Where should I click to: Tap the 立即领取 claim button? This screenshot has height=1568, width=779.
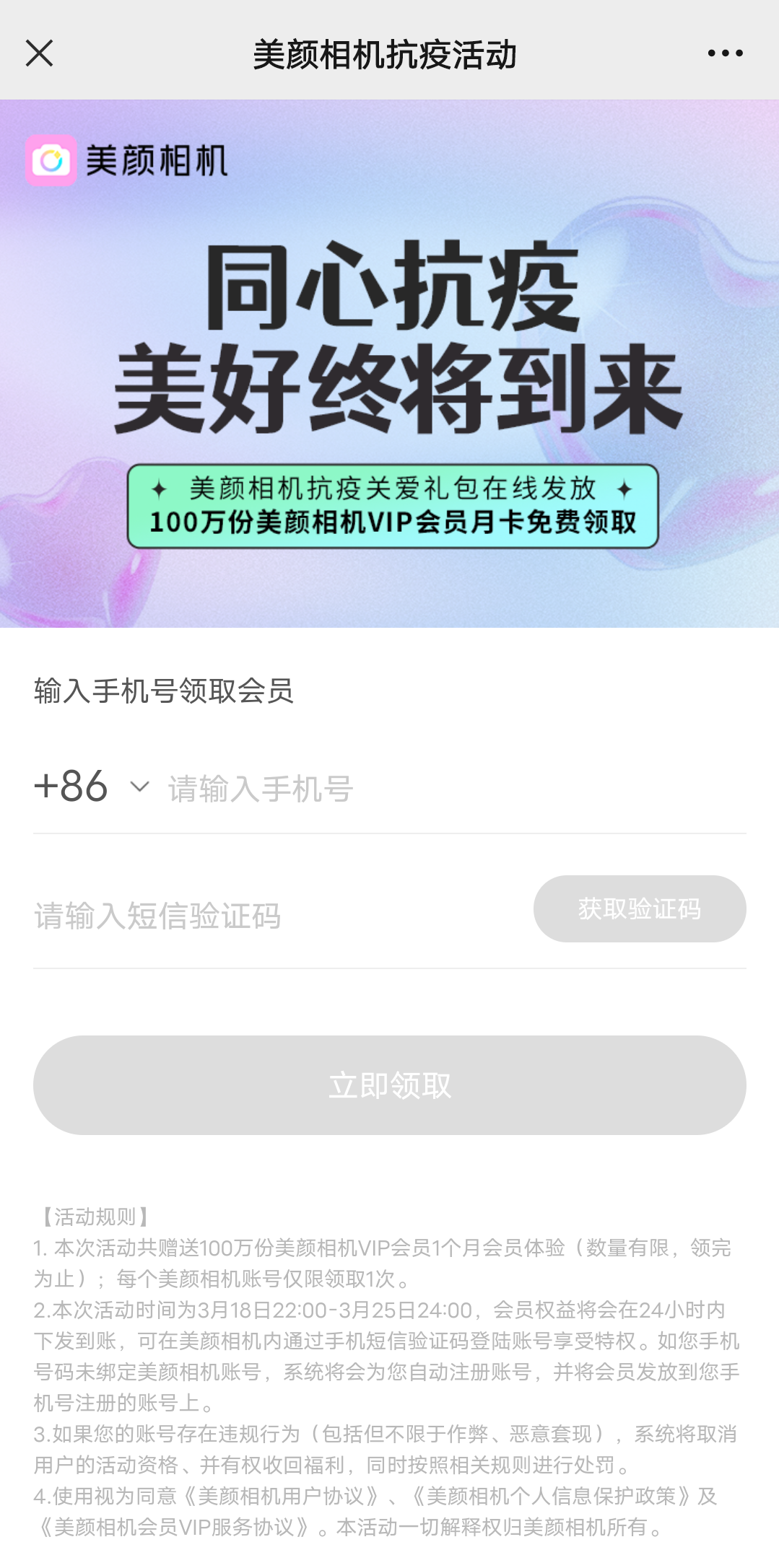point(389,1085)
